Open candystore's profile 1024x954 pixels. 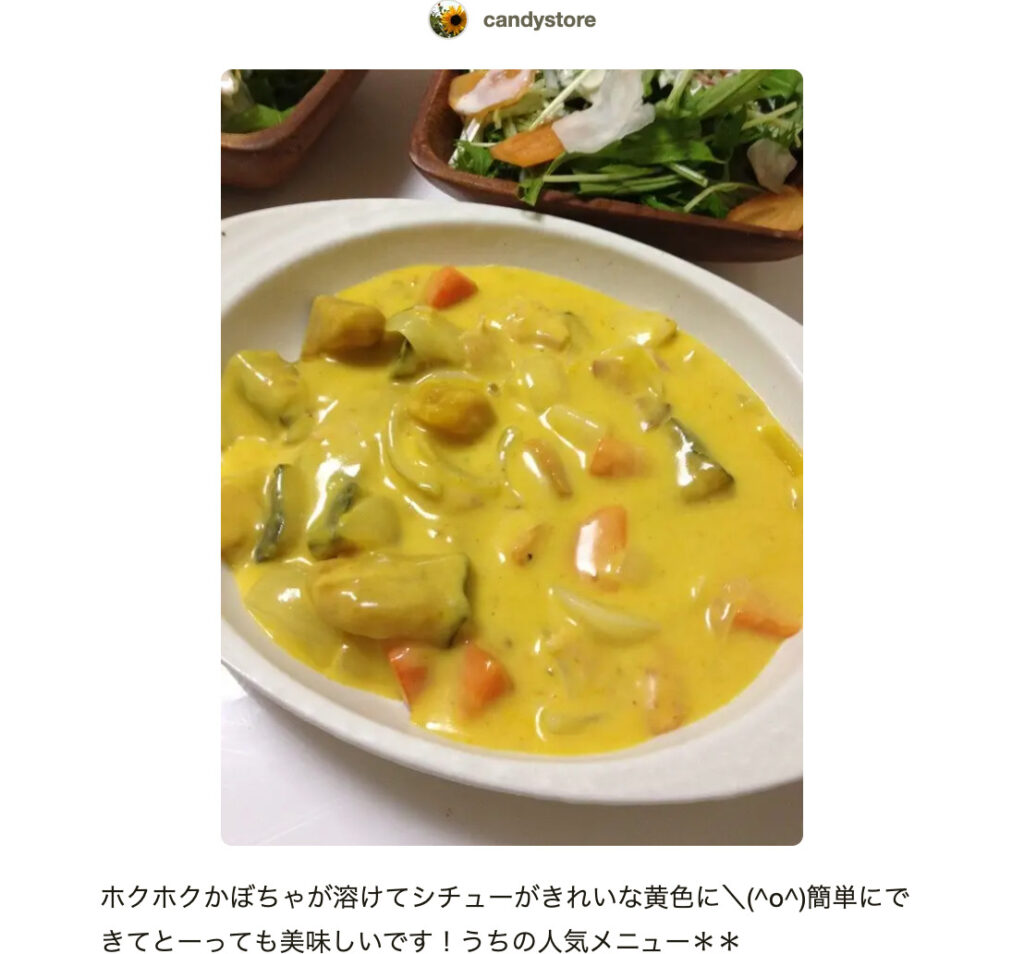[x=538, y=20]
